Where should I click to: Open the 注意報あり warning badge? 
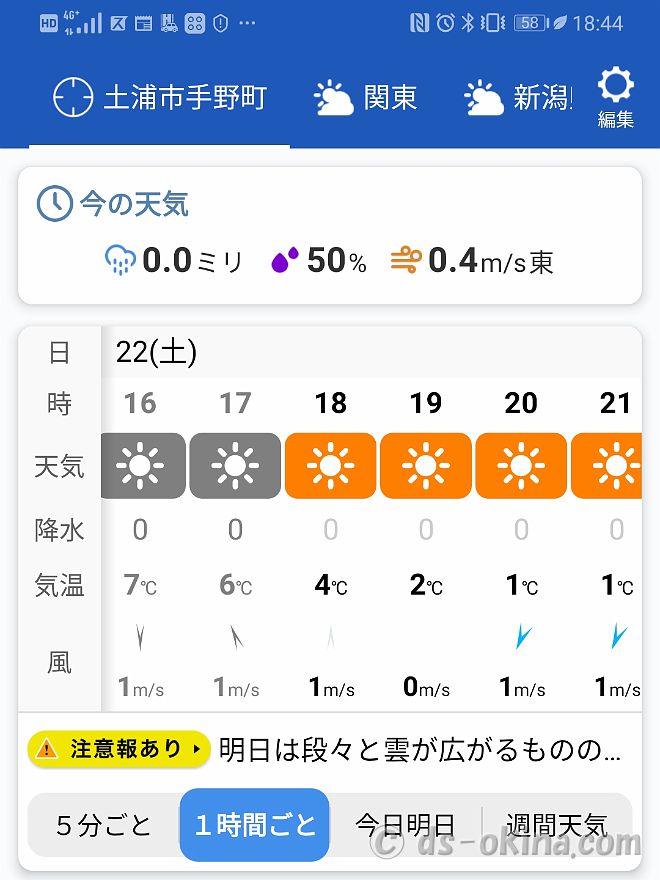(119, 749)
